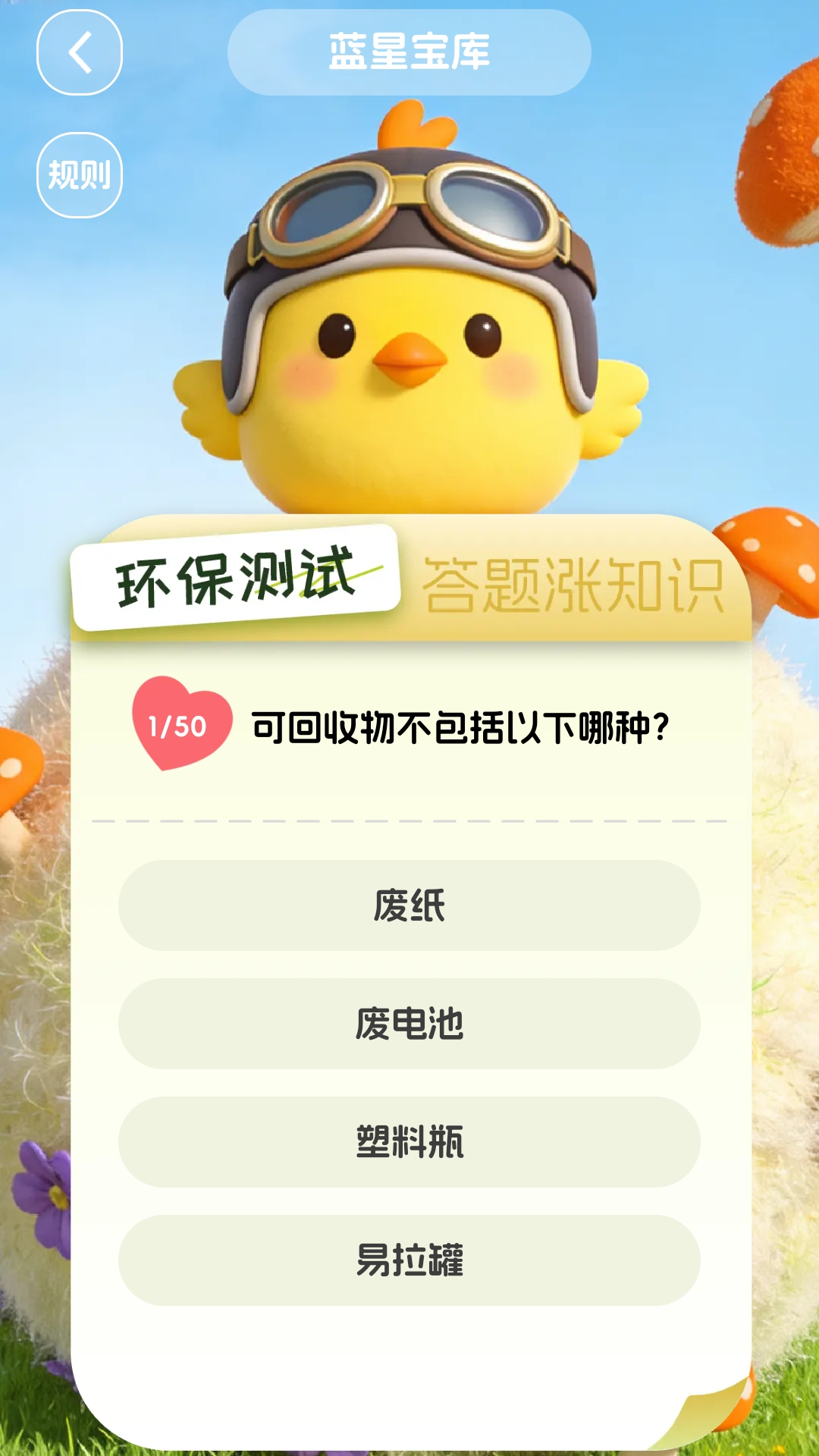This screenshot has height=1456, width=819.
Task: Answer with 易拉罐
Action: coord(409,1260)
